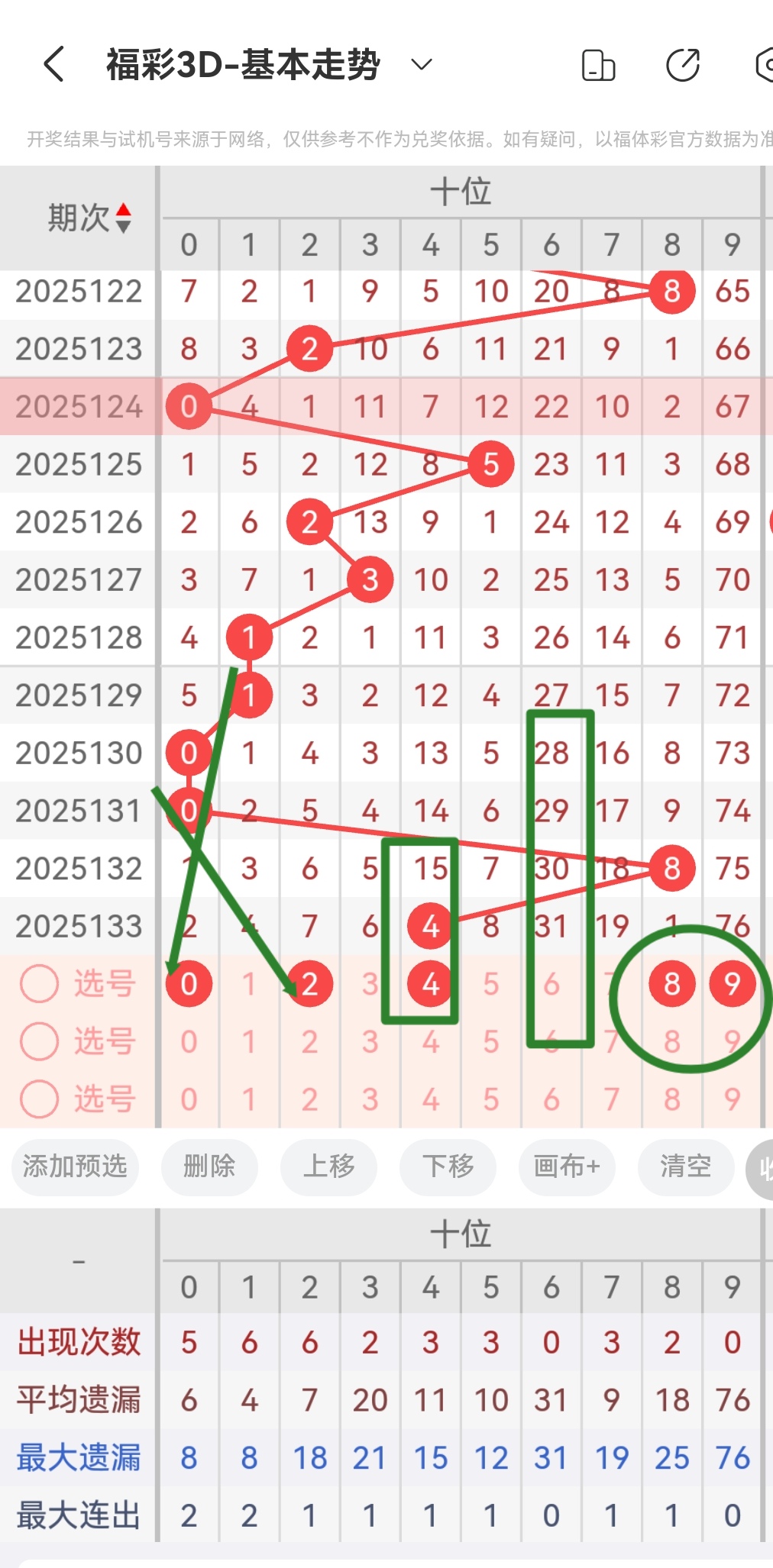Share the trend chart via share icon
The image size is (773, 1568).
click(x=682, y=65)
